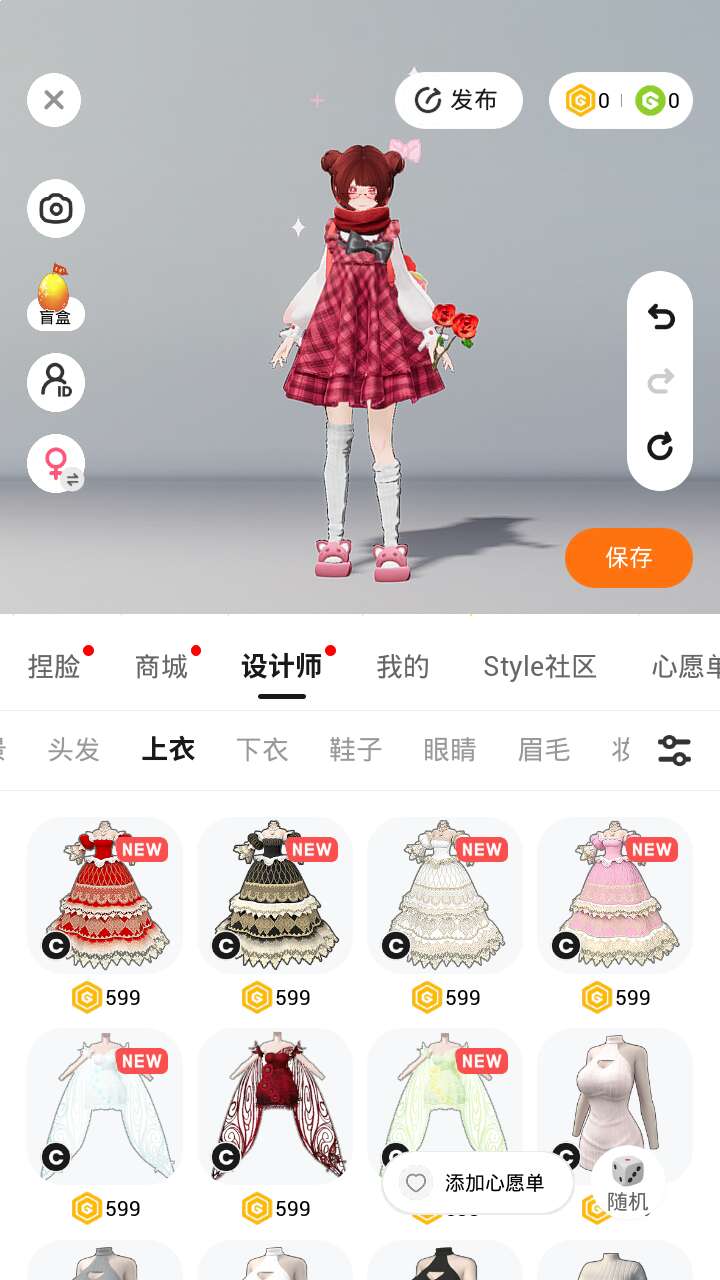
Task: Tap the 随机 dice for a random outfit
Action: tap(628, 1184)
